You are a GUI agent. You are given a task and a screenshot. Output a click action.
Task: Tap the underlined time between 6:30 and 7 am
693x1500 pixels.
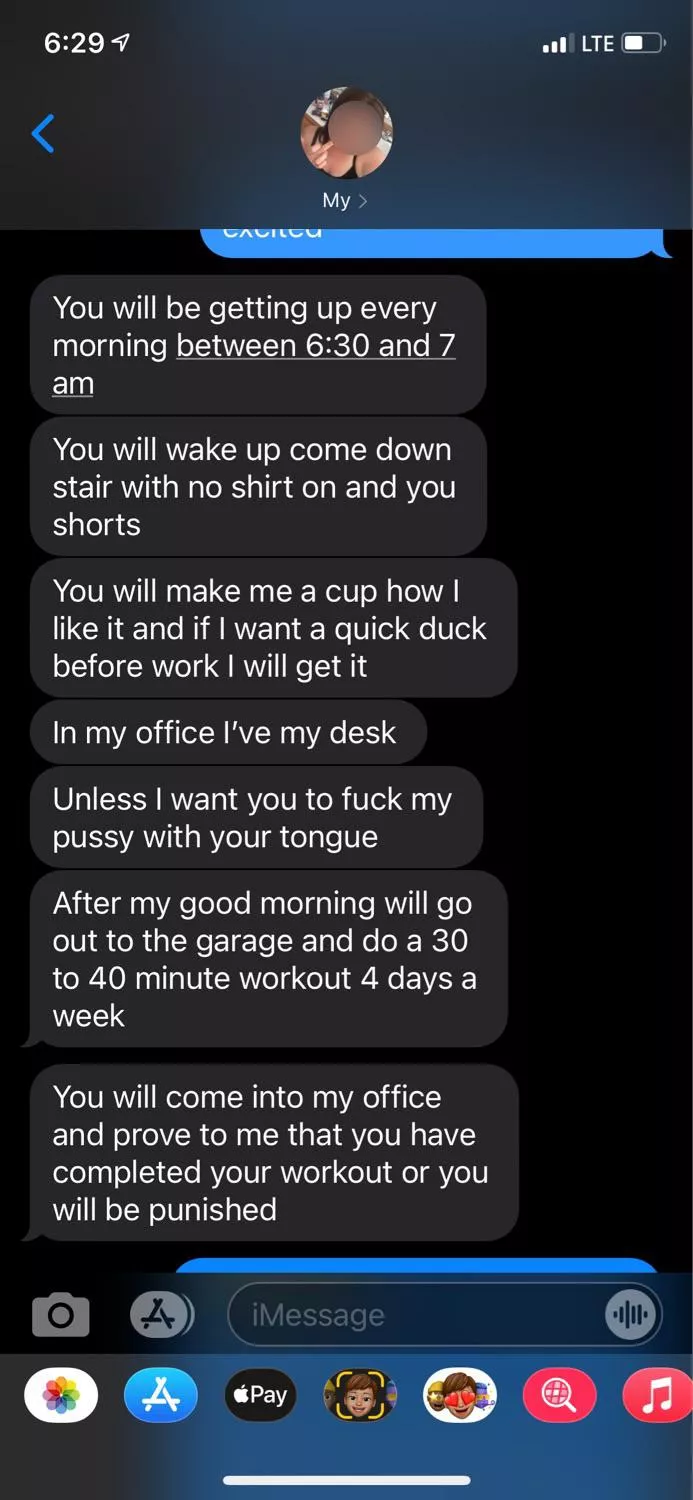pyautogui.click(x=315, y=346)
